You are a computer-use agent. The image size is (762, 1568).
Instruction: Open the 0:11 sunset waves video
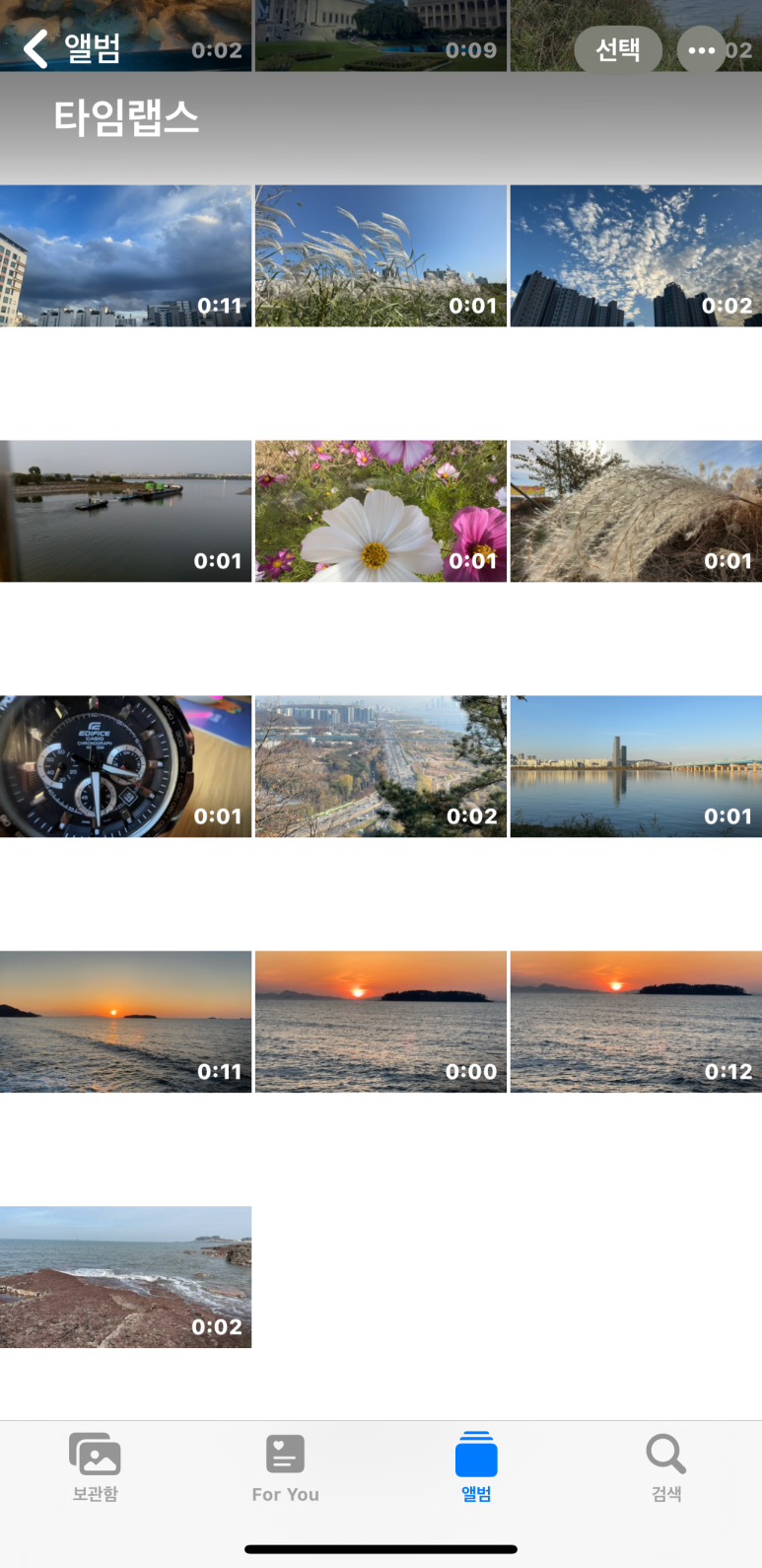[x=125, y=1022]
